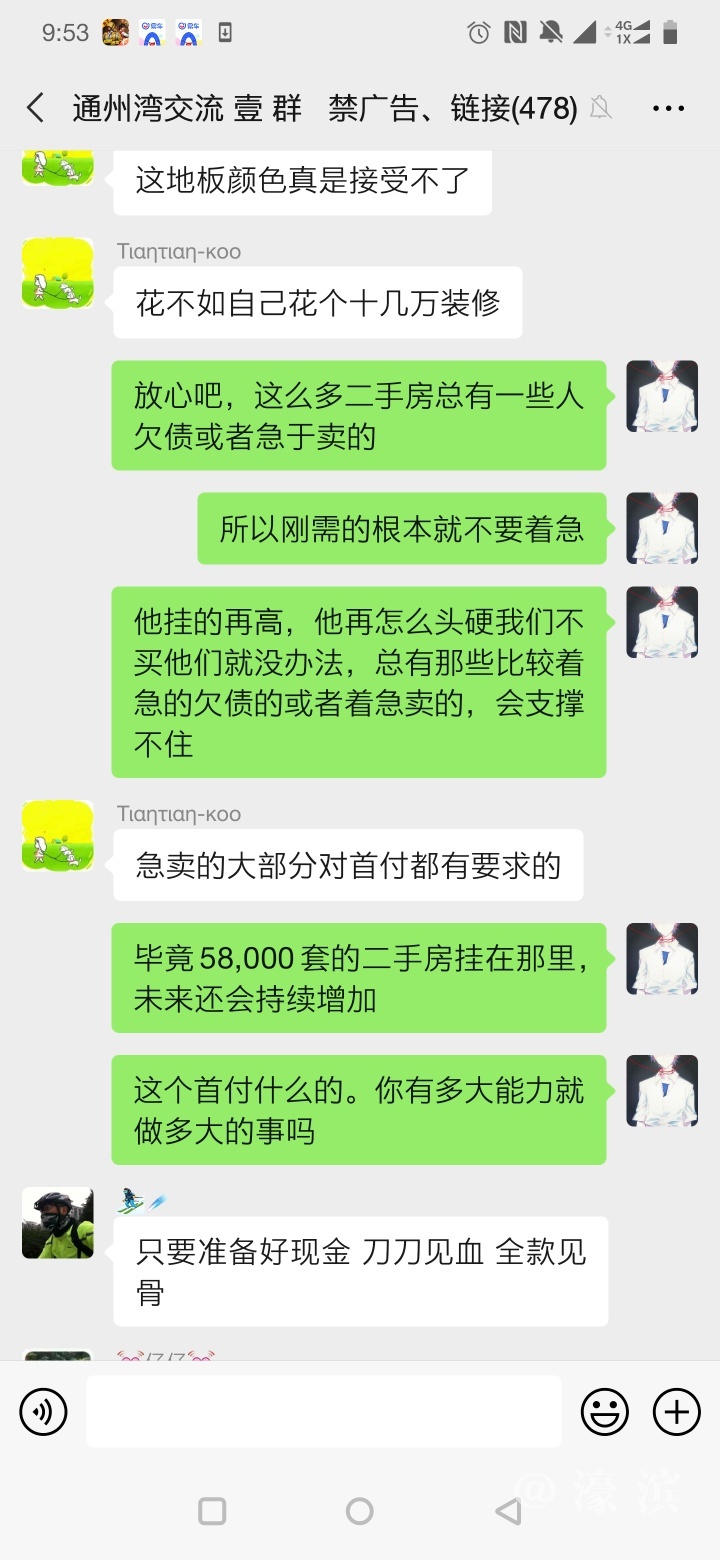The width and height of the screenshot is (720, 1560).
Task: View profile of cyclist avatar beside 只要准备好现金
Action: coord(58,1222)
